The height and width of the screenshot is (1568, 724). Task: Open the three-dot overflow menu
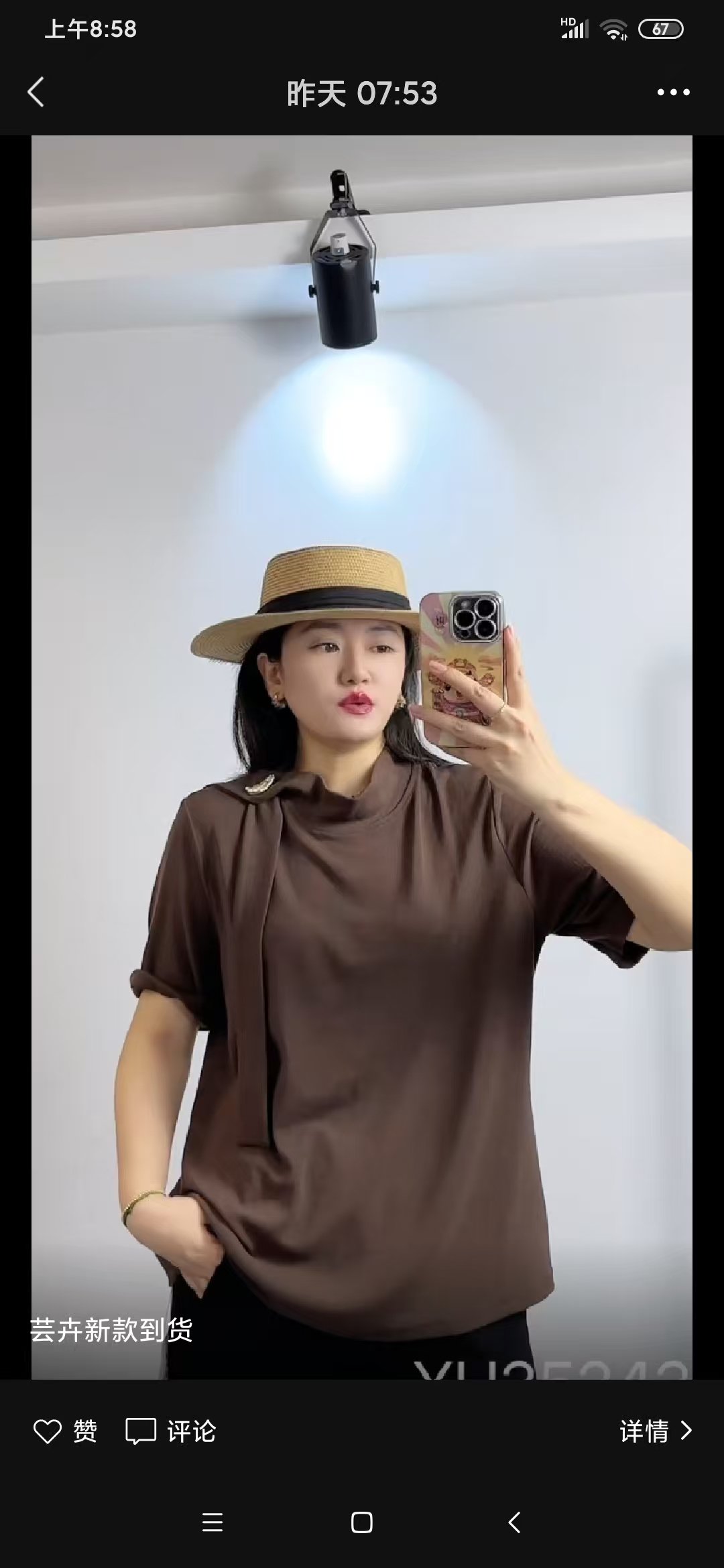673,92
